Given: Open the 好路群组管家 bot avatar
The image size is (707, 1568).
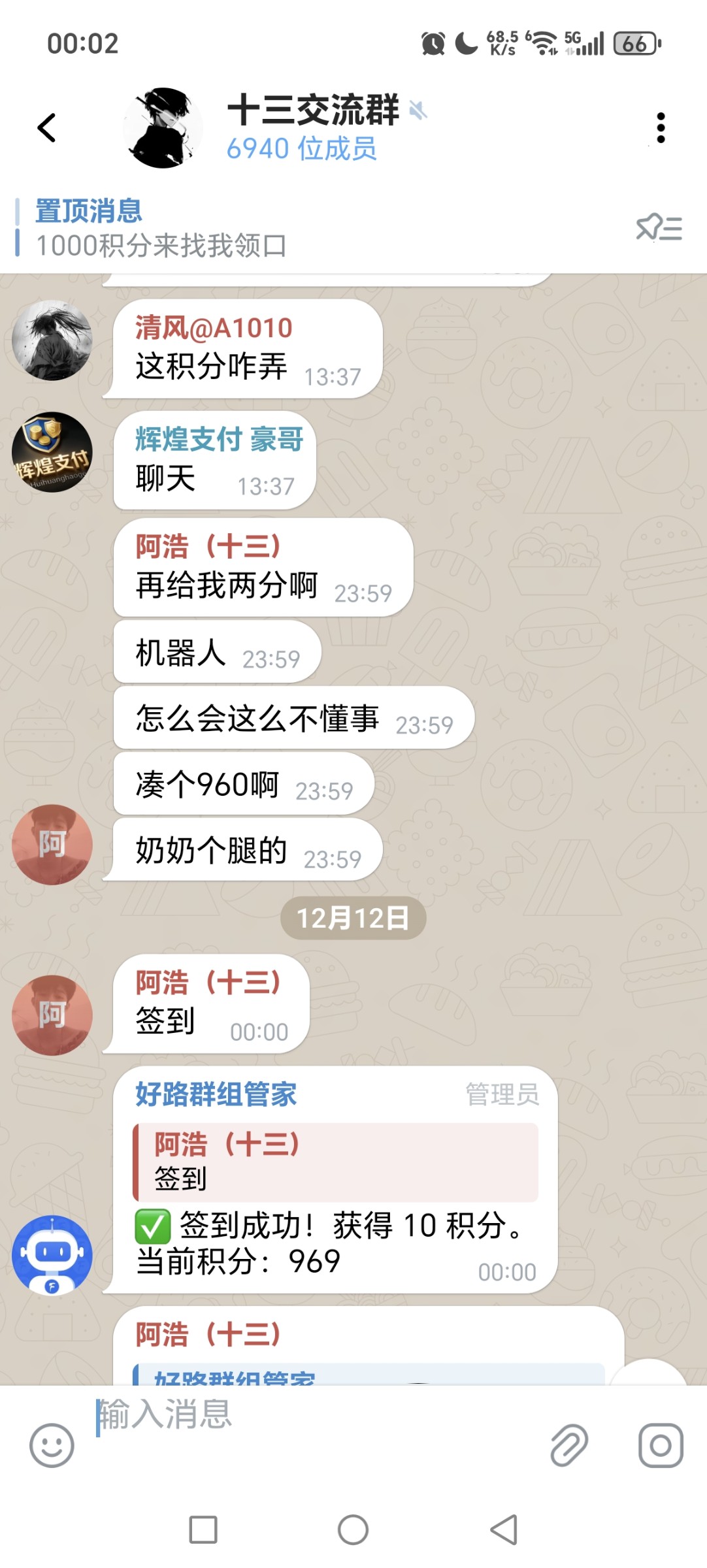Looking at the screenshot, I should (52, 1255).
